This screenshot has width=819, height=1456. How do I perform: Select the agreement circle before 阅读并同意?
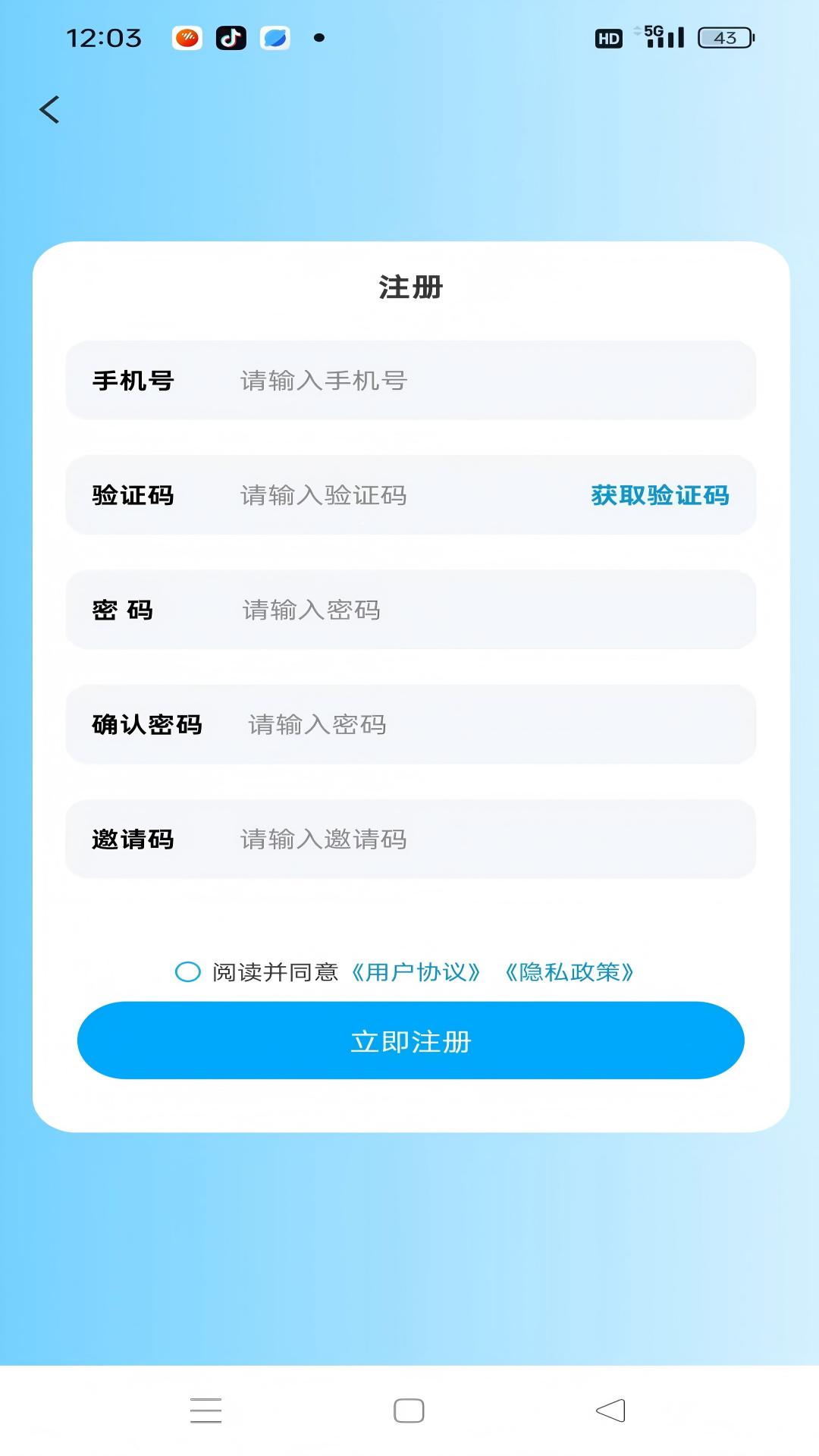point(187,971)
